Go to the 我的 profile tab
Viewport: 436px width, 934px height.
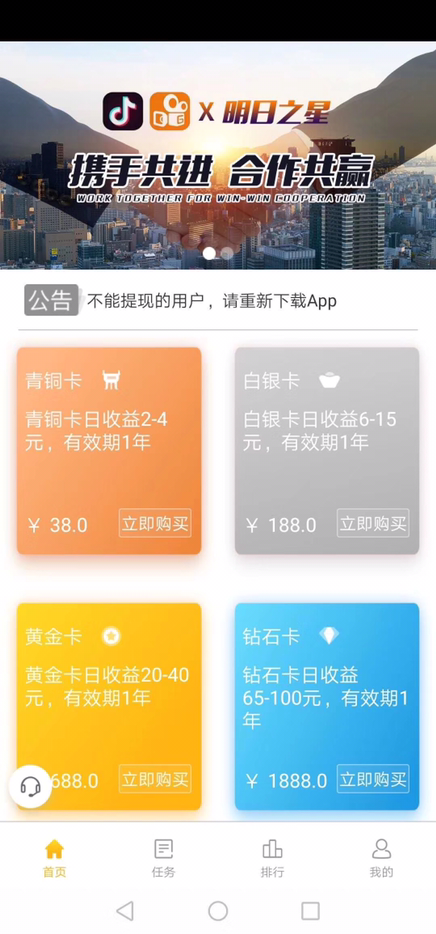click(x=381, y=858)
